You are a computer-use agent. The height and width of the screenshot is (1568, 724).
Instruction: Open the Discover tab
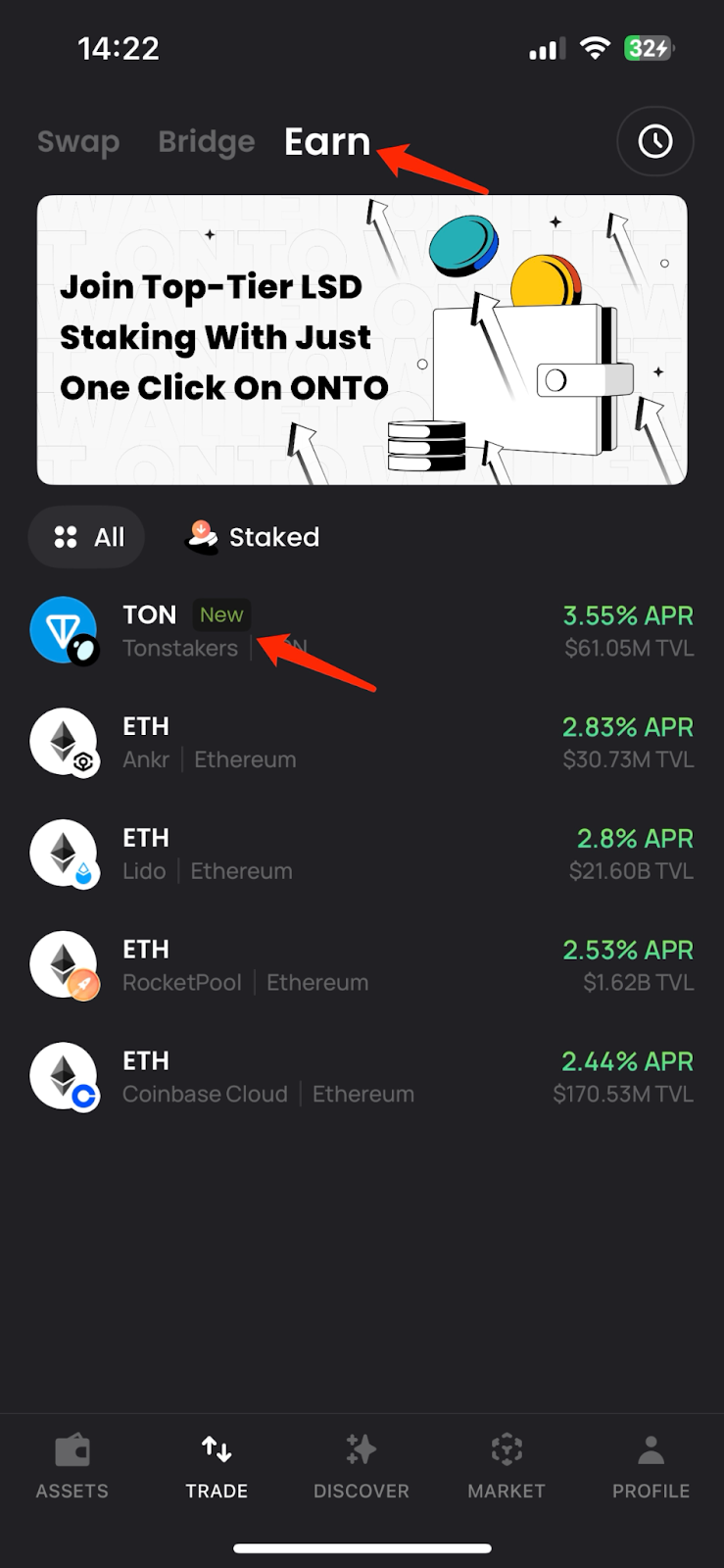tap(361, 1466)
